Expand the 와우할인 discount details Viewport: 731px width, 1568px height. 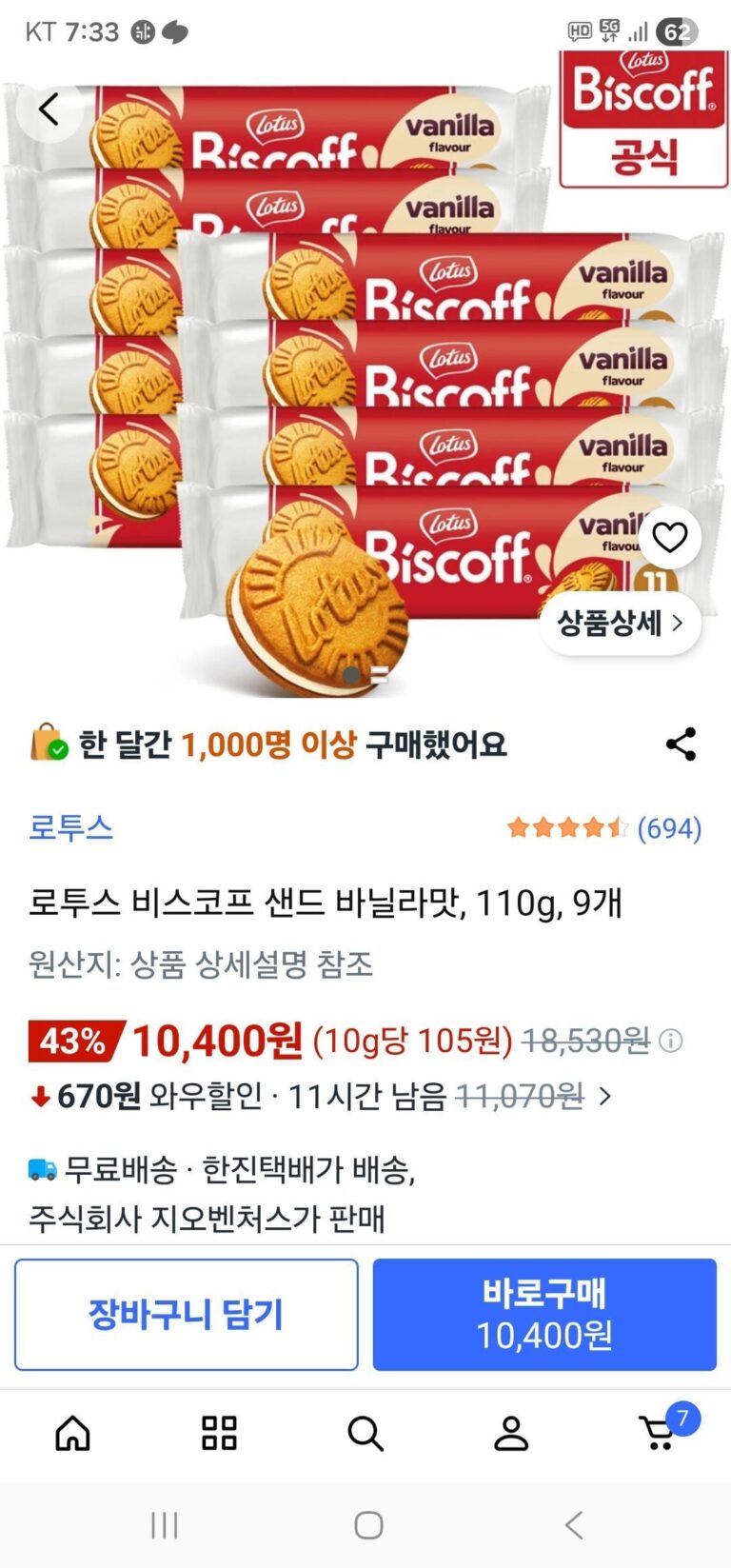604,1097
